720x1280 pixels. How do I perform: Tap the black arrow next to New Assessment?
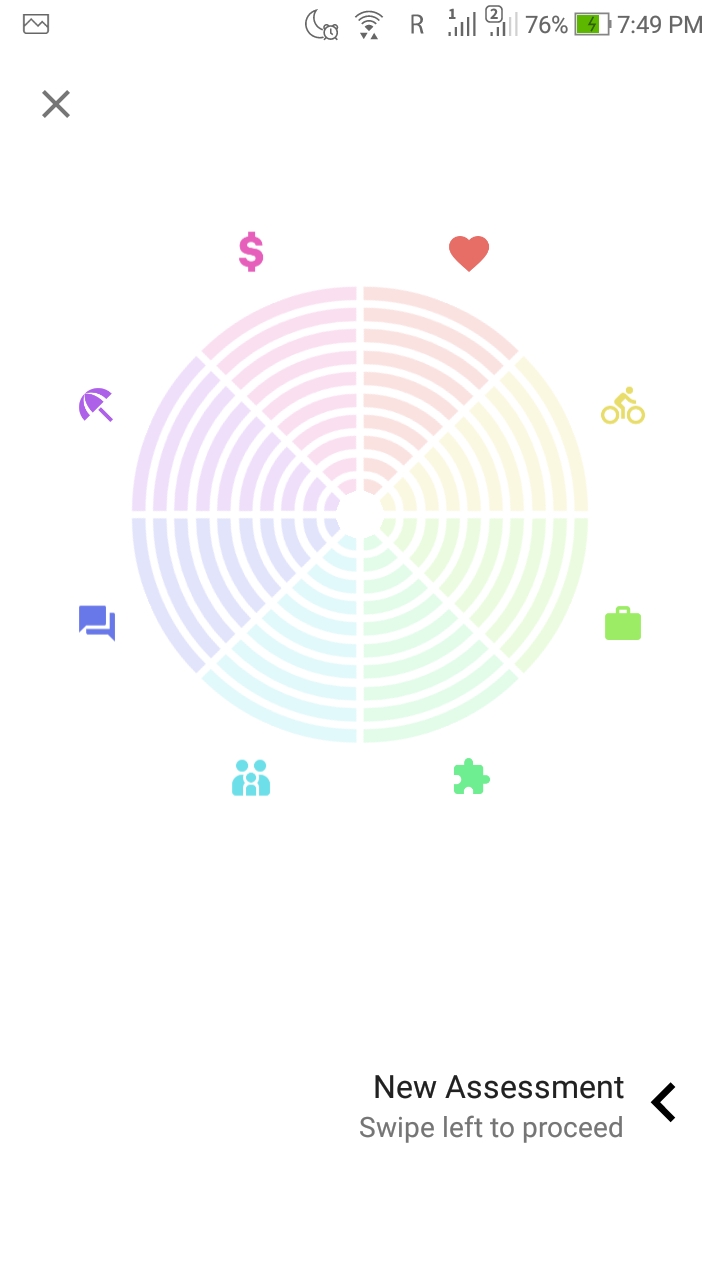click(664, 1102)
